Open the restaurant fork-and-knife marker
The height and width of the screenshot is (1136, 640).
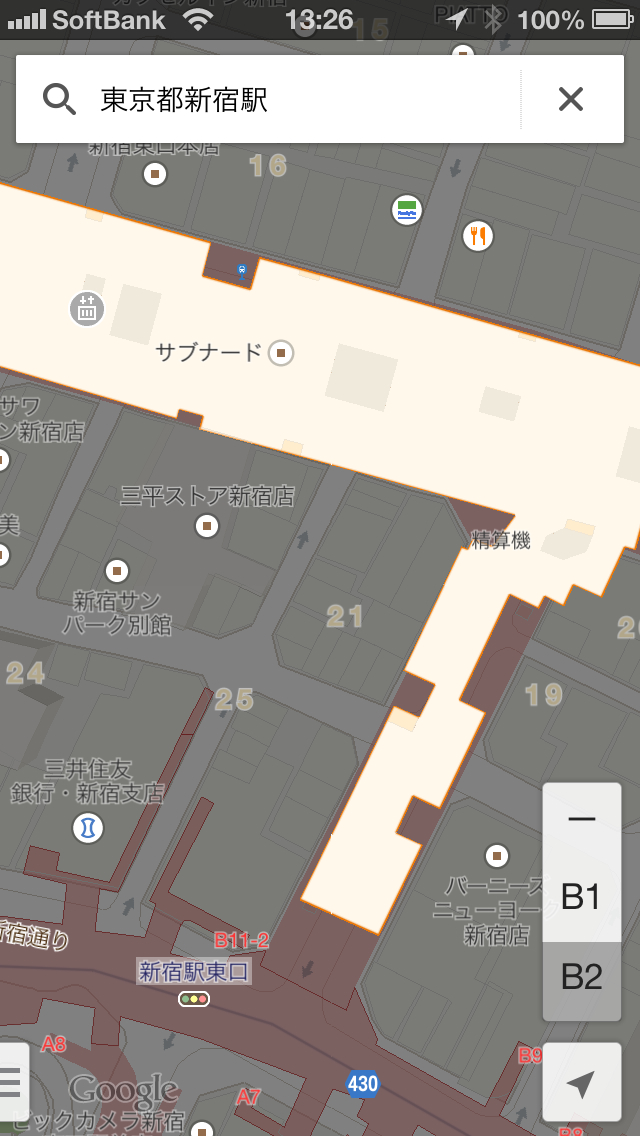(x=478, y=236)
